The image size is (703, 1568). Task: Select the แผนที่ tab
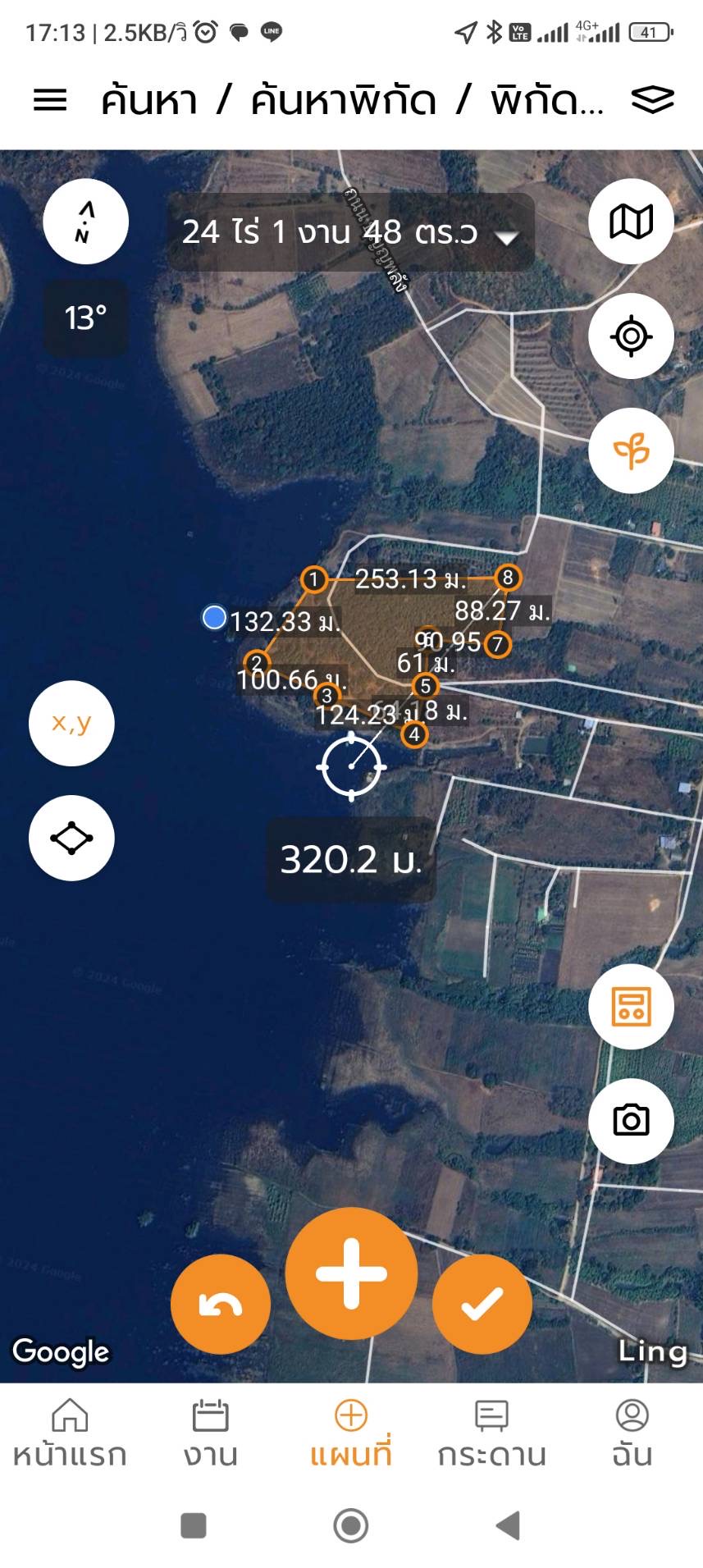click(351, 1433)
